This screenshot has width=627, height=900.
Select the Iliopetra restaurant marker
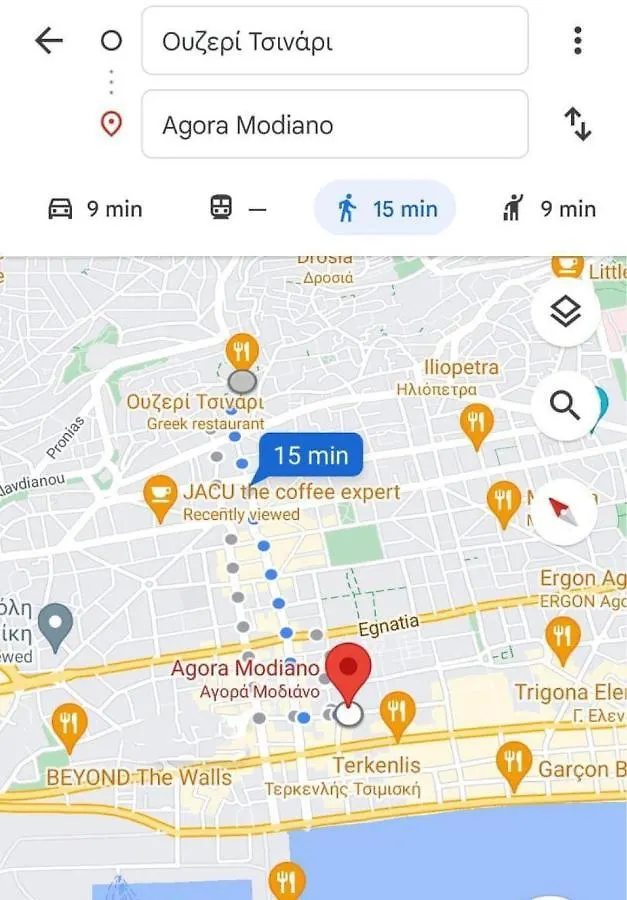pyautogui.click(x=476, y=423)
